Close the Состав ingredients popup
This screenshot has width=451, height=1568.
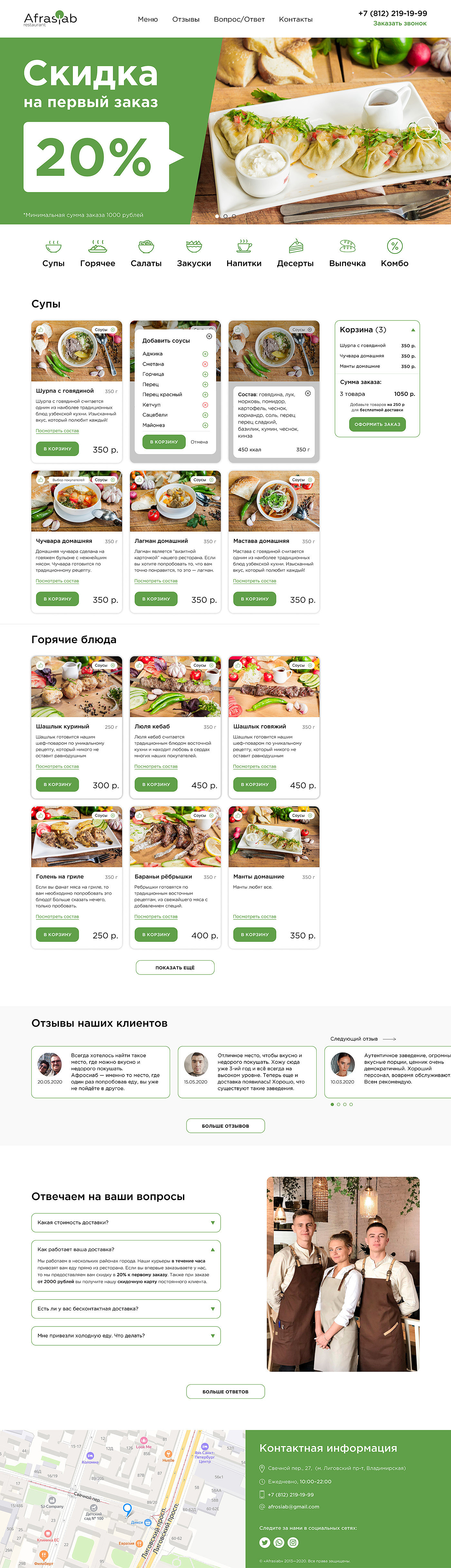pos(308,393)
